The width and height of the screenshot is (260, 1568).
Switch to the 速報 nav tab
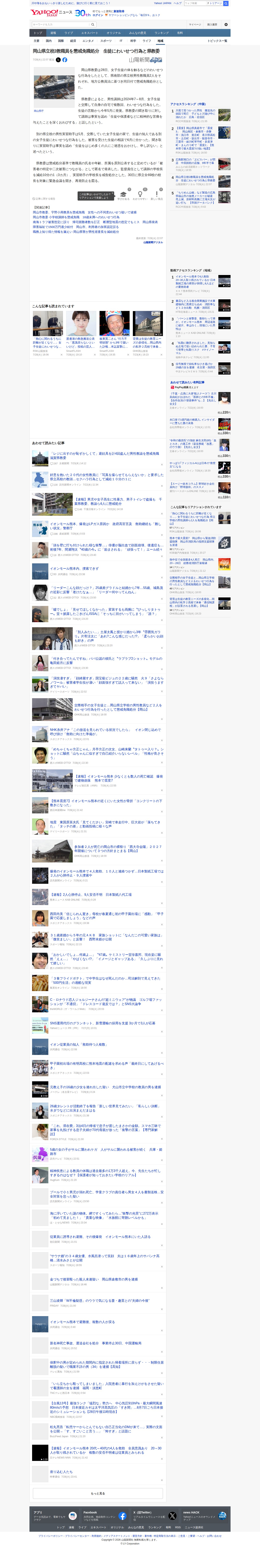pyautogui.click(x=53, y=33)
